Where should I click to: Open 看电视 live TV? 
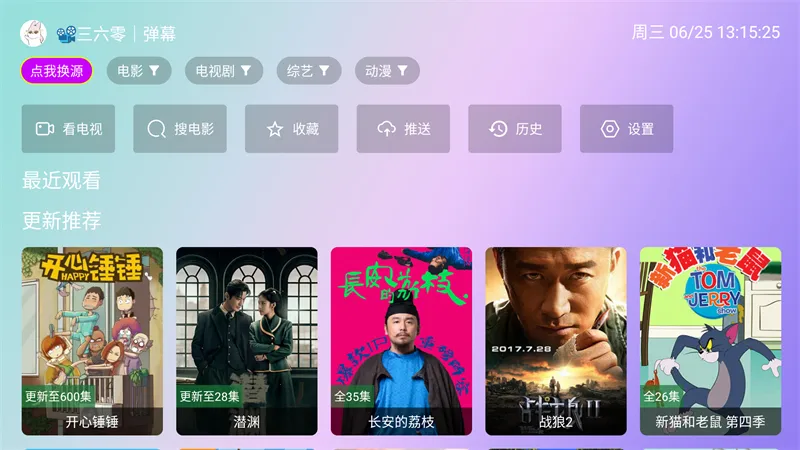click(68, 129)
